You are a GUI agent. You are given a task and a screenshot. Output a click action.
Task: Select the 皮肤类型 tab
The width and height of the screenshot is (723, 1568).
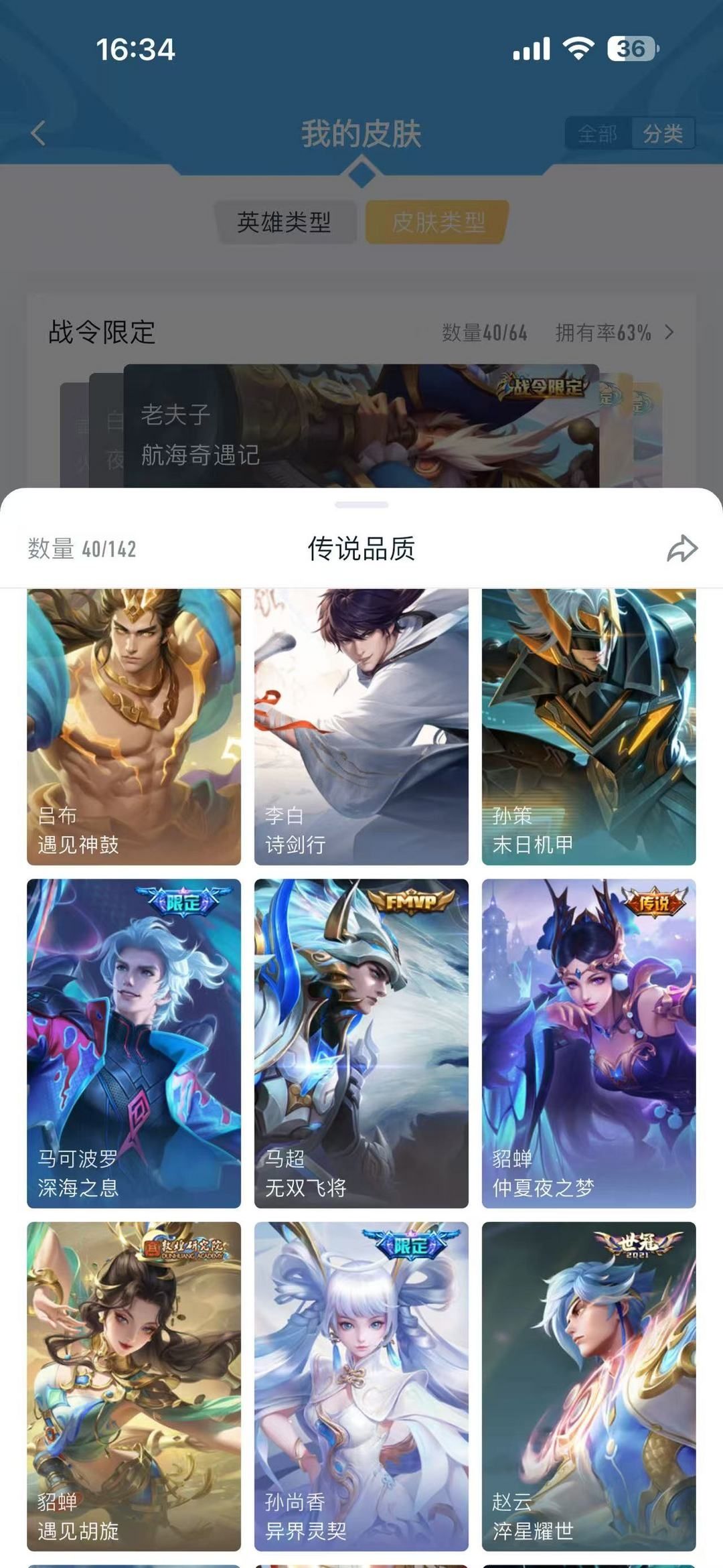[x=438, y=222]
